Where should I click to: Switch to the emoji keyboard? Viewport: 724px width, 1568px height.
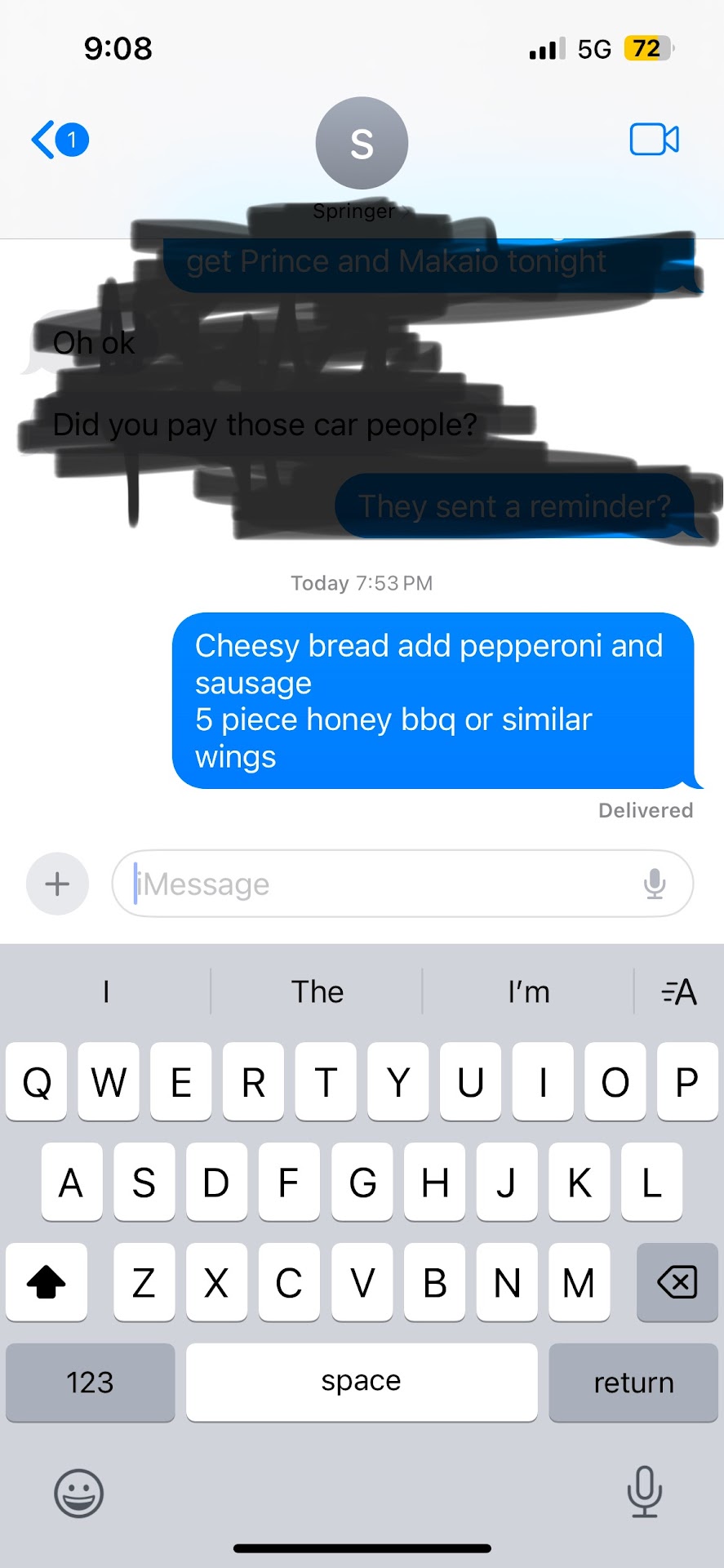coord(78,1493)
